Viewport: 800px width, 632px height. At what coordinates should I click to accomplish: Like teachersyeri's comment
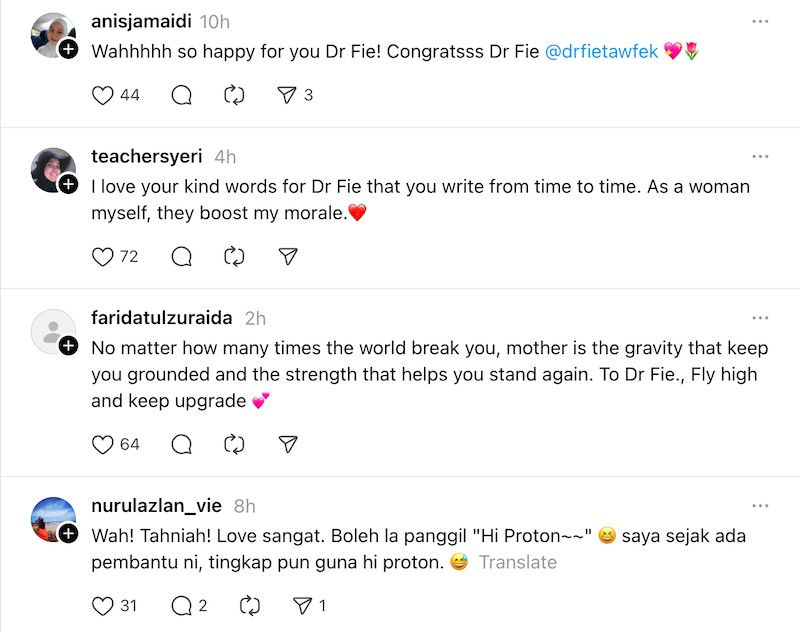103,257
